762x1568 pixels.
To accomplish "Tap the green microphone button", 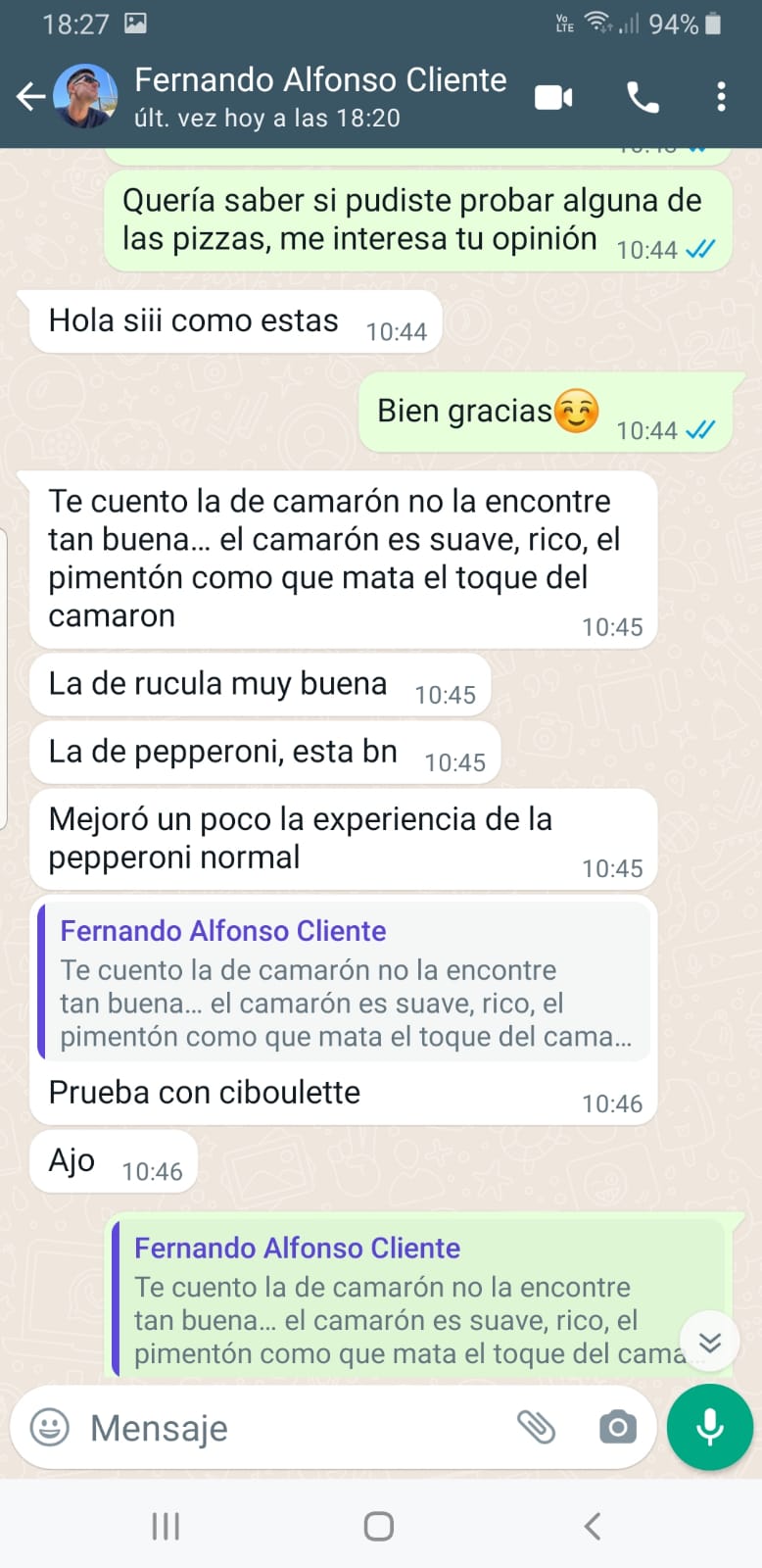I will coord(709,1427).
